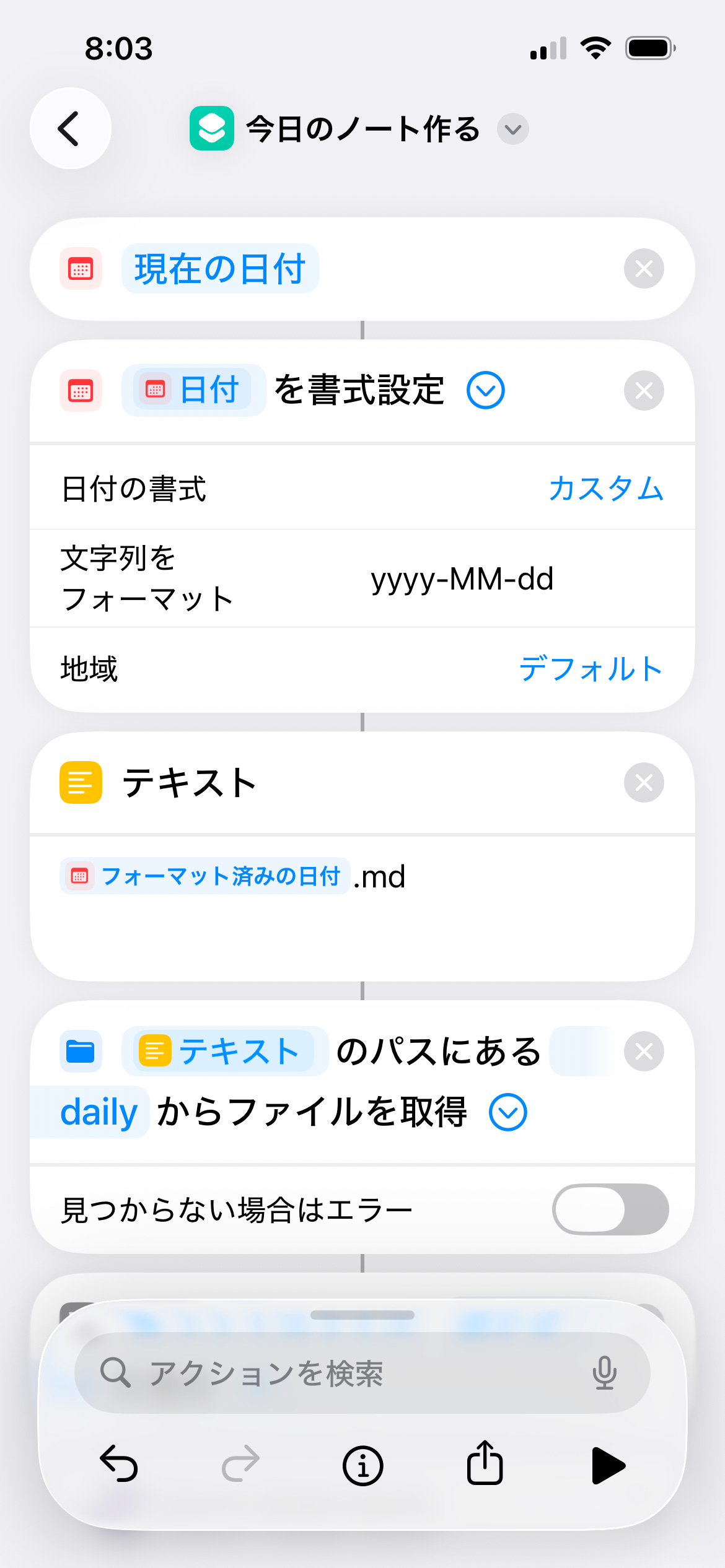The height and width of the screenshot is (1568, 725).
Task: Select the daily folder parameter
Action: pos(99,1112)
